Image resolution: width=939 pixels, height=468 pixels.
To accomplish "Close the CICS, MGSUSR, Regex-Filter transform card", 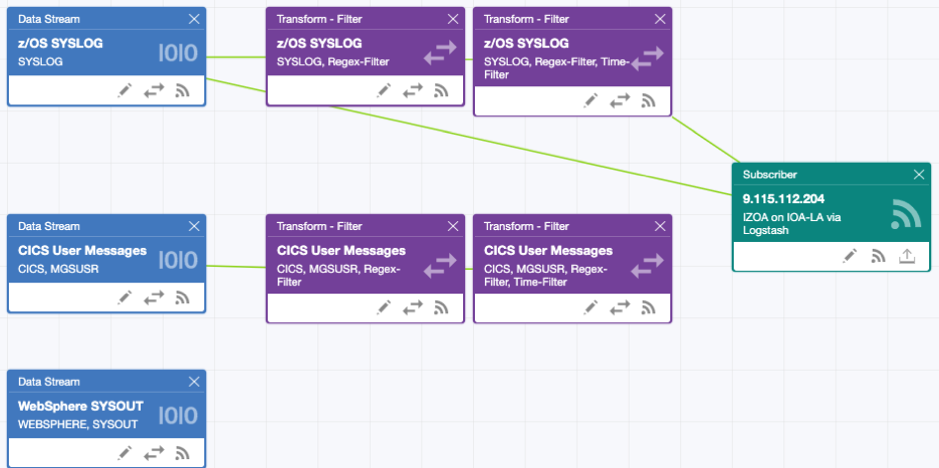I will click(453, 226).
